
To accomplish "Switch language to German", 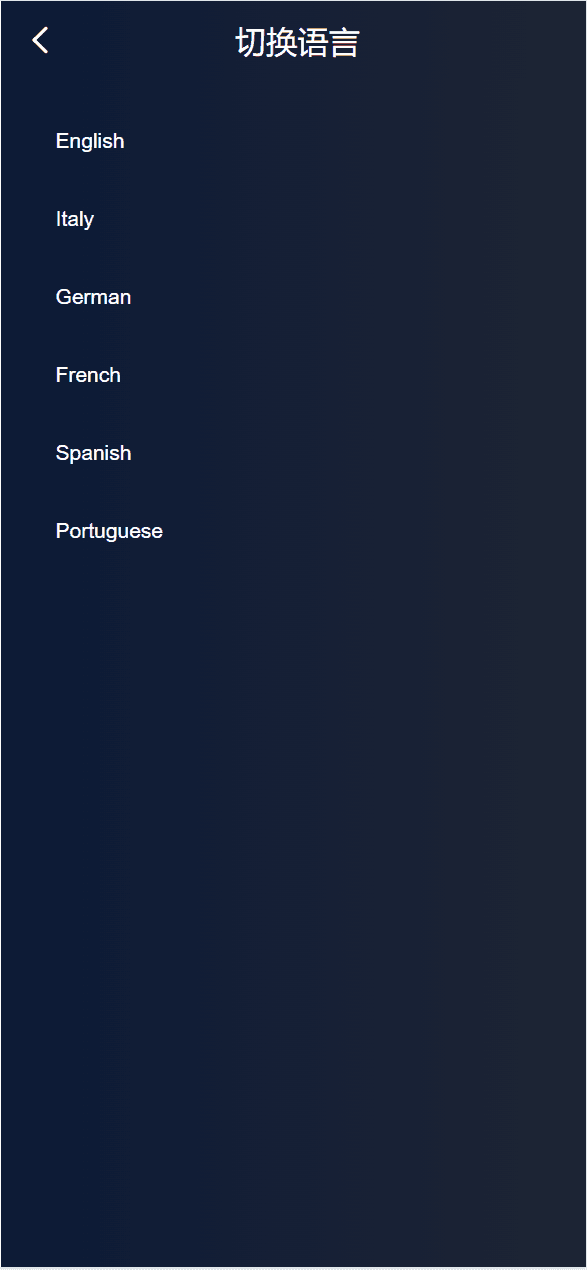I will point(93,297).
